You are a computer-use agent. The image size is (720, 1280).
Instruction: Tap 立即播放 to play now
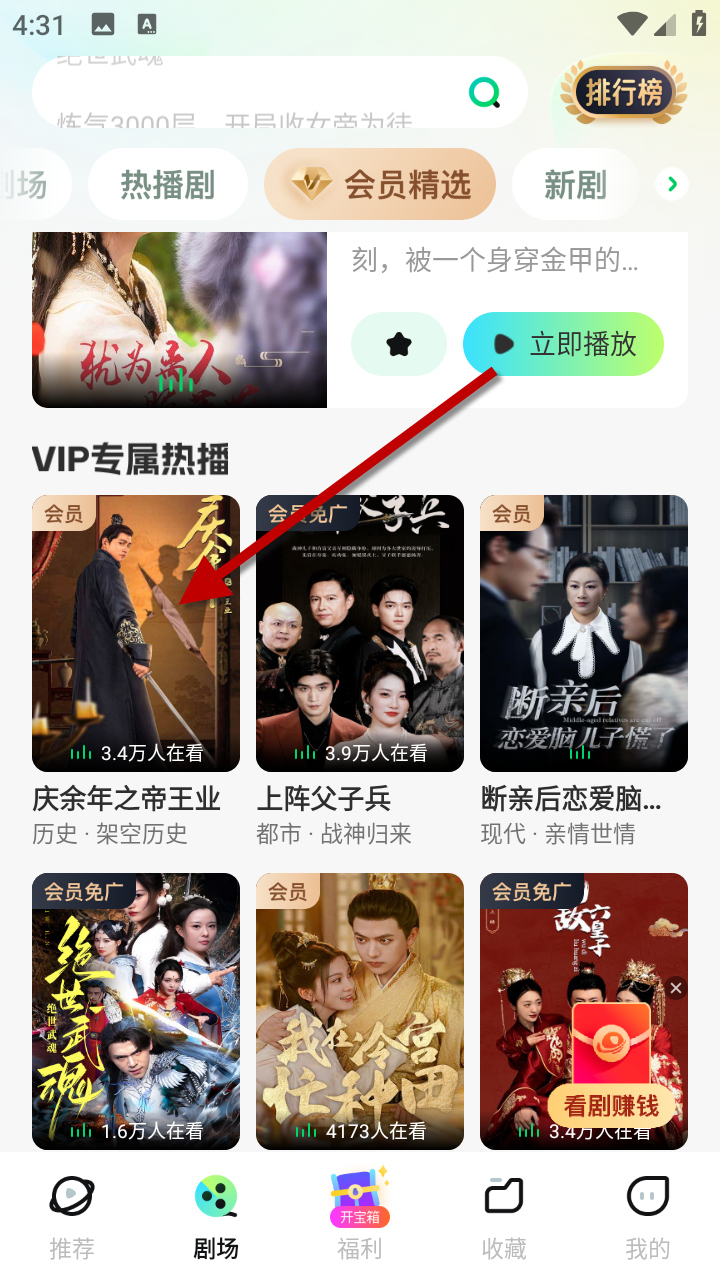pos(563,344)
